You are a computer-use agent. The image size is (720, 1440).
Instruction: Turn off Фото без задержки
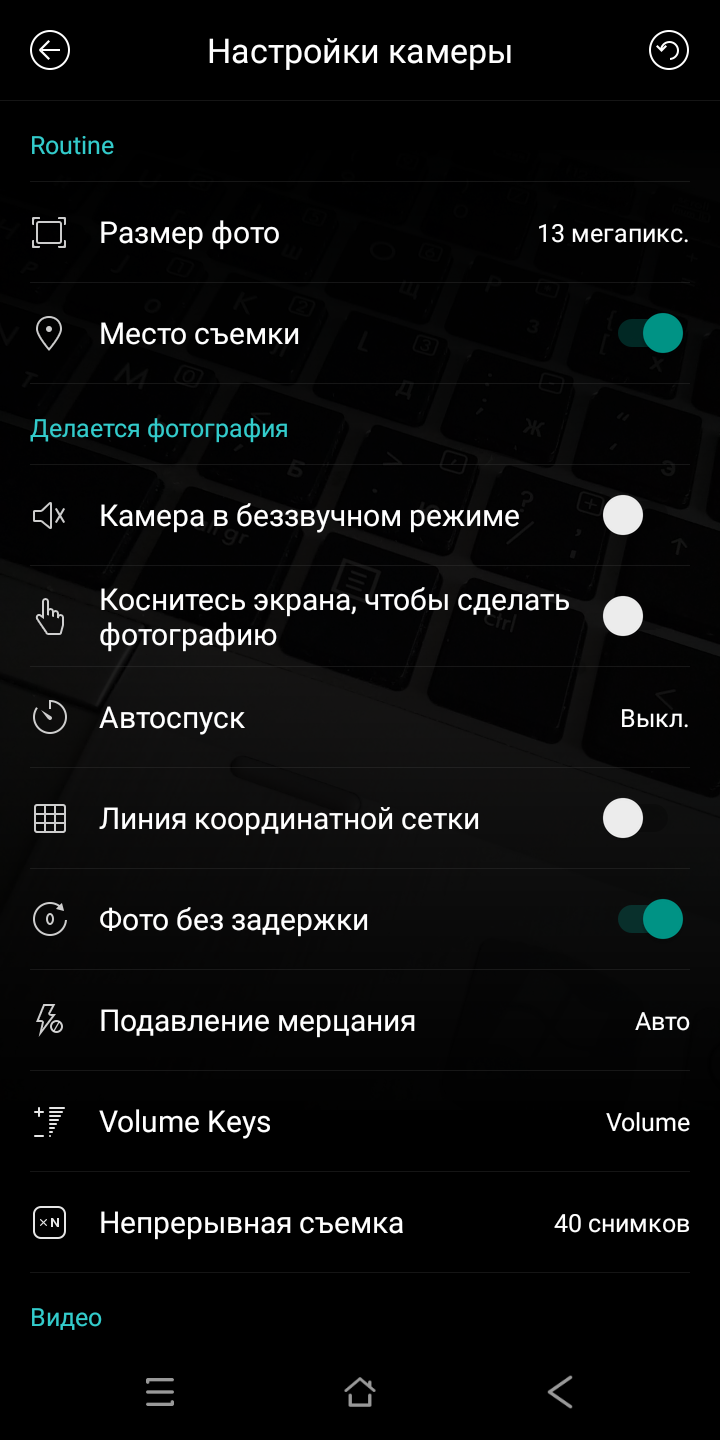coord(650,920)
